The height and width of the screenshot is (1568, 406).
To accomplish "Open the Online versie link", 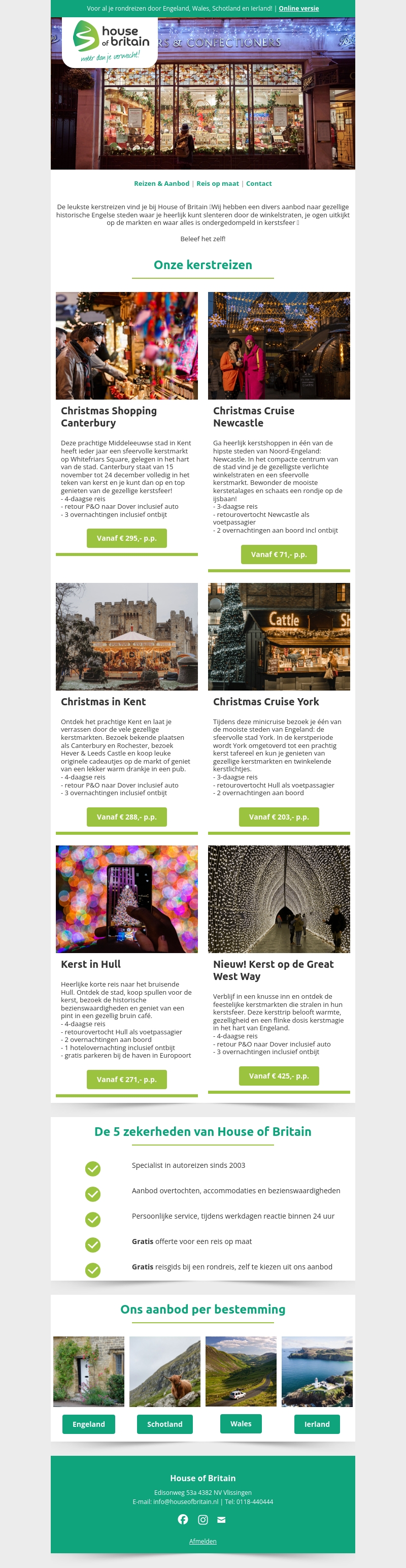I will (298, 9).
